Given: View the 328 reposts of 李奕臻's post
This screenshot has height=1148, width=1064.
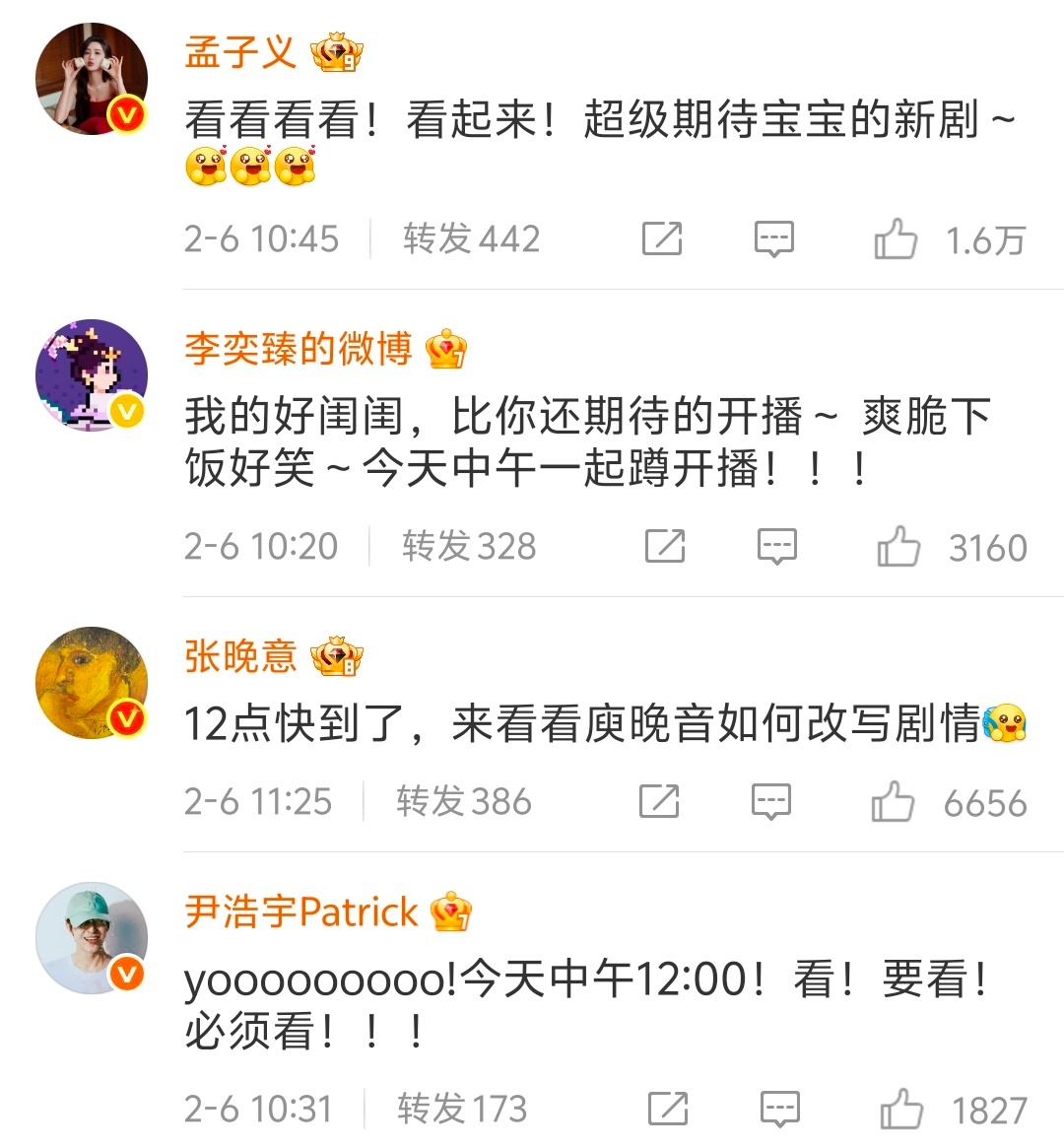Looking at the screenshot, I should pyautogui.click(x=468, y=544).
